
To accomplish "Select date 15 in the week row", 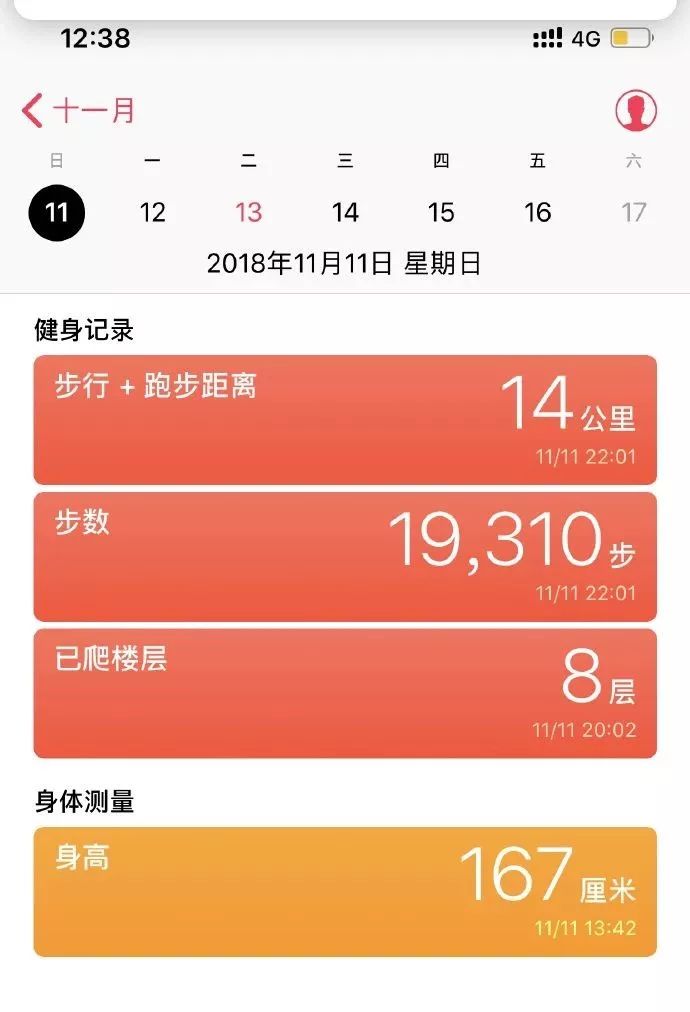I will (441, 212).
